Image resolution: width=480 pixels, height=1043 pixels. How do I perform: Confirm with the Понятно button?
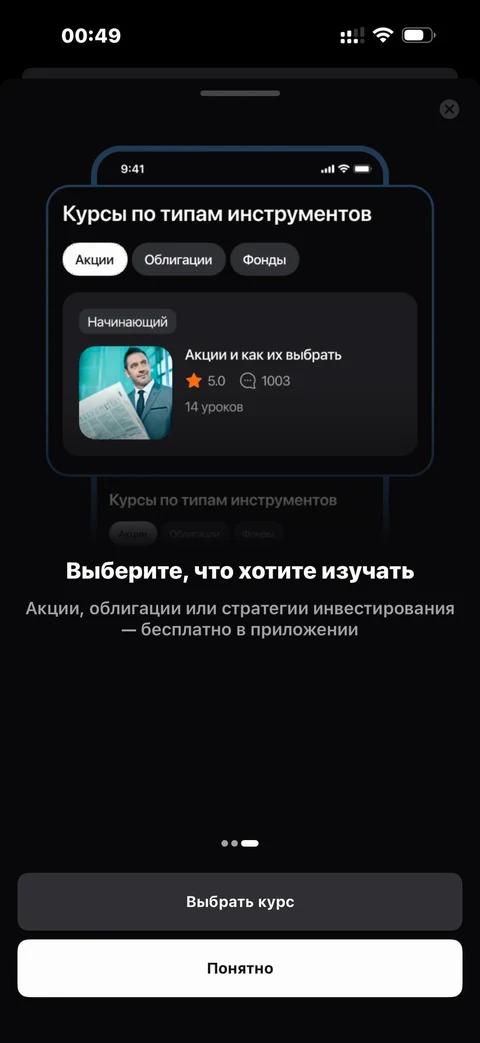(x=240, y=968)
